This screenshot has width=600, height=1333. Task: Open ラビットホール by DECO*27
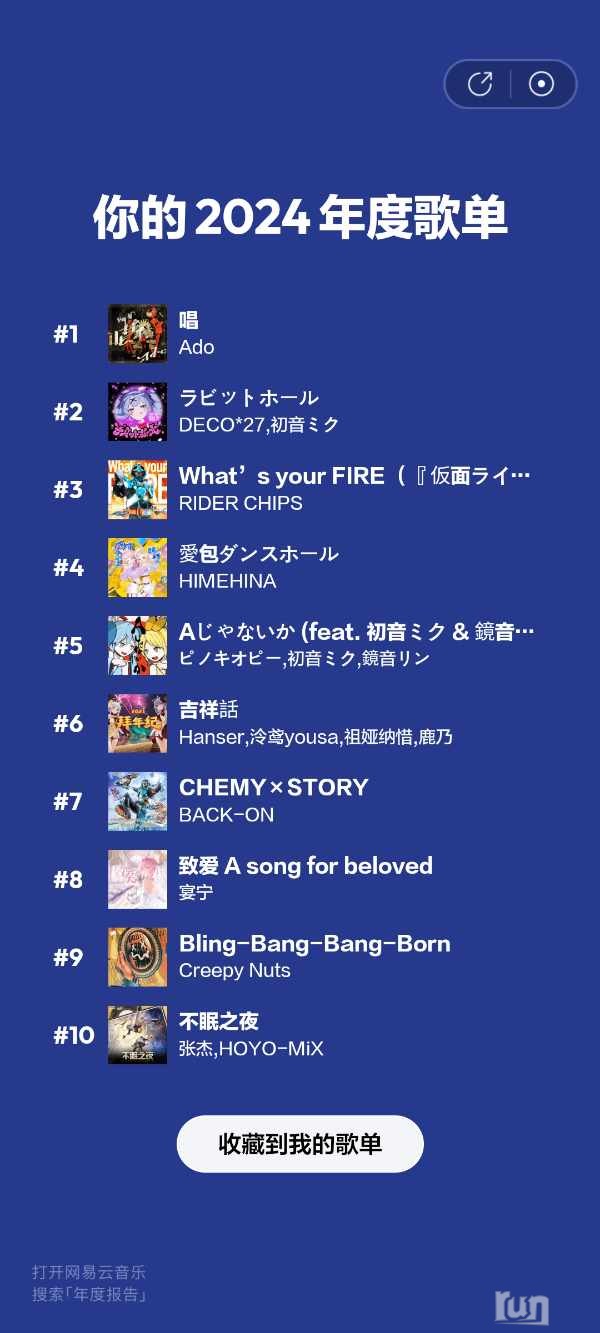(x=300, y=411)
